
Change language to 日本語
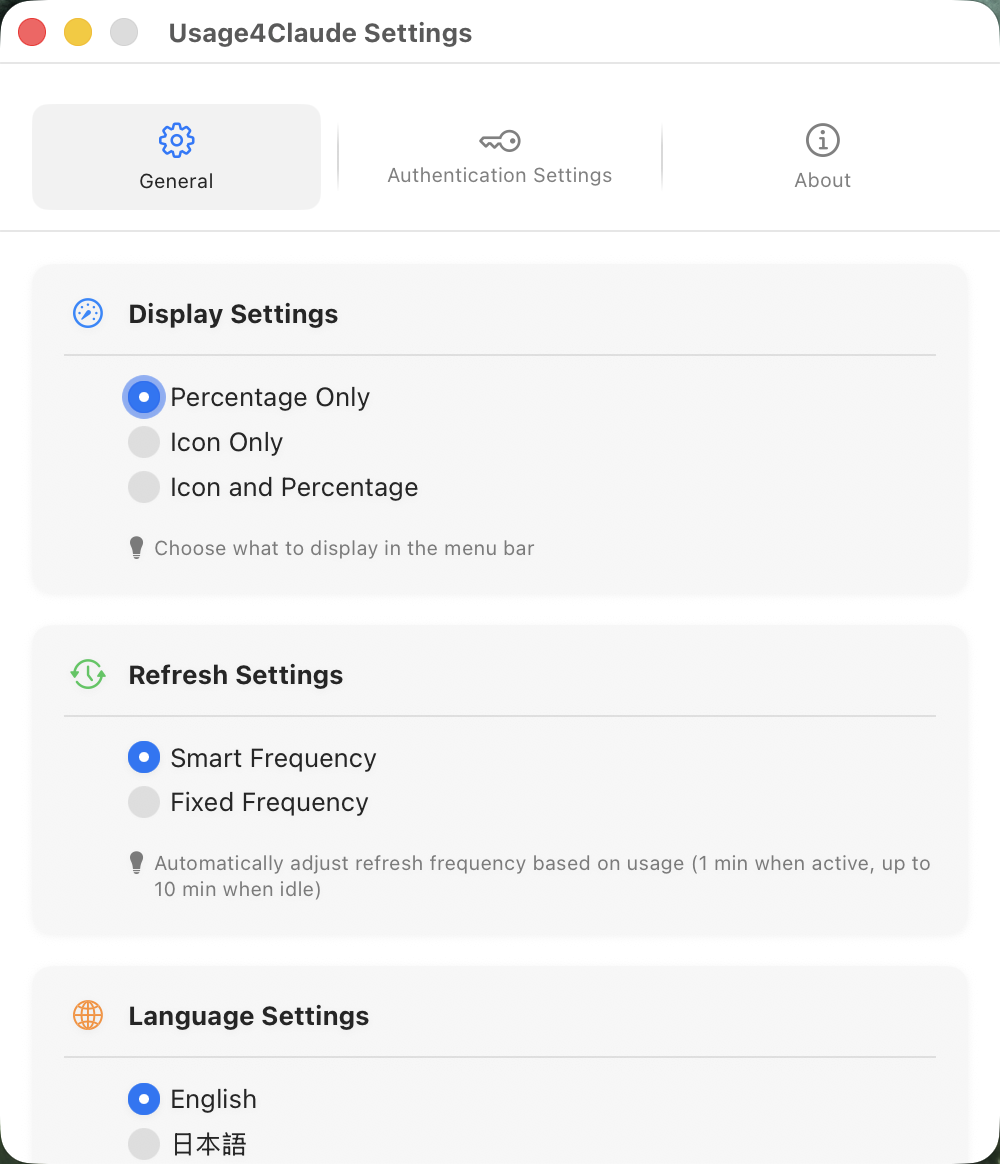(144, 1143)
